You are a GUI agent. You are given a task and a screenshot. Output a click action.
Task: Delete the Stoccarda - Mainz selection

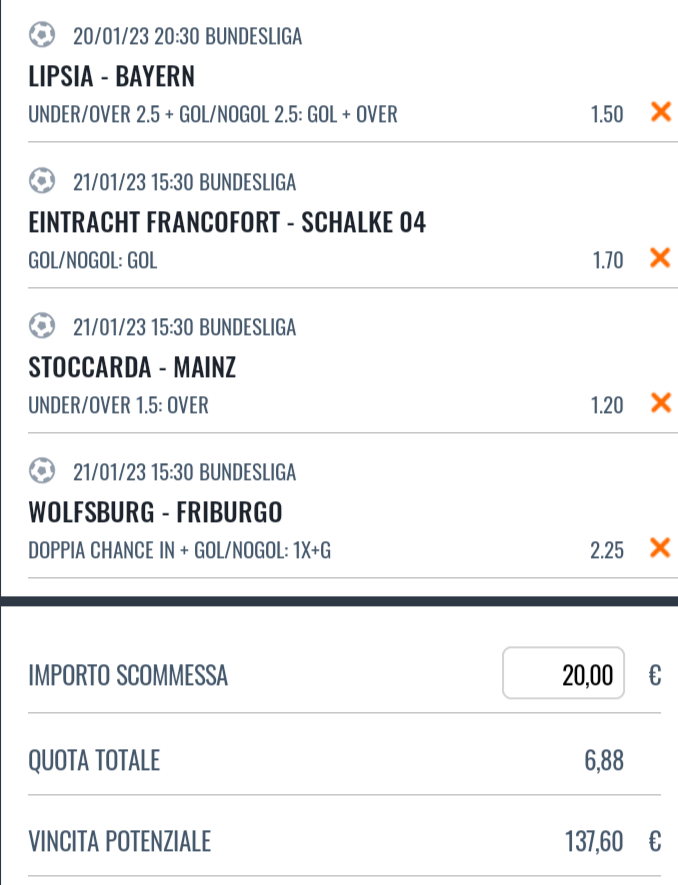(x=660, y=404)
